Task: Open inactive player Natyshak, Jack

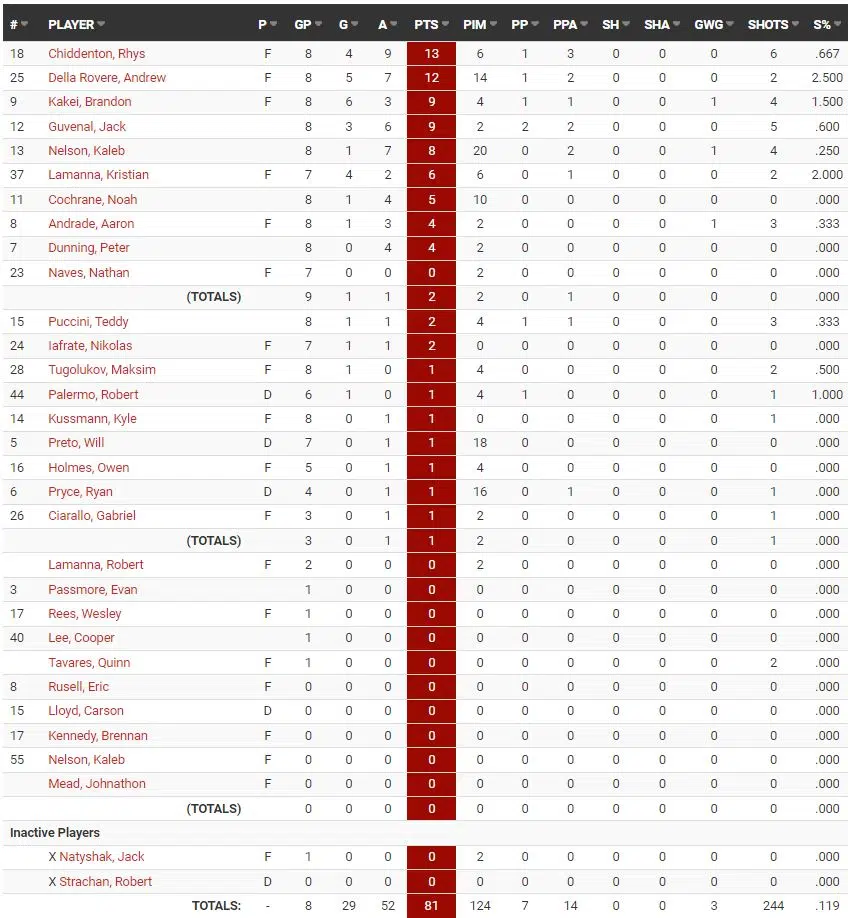Action: [x=102, y=856]
